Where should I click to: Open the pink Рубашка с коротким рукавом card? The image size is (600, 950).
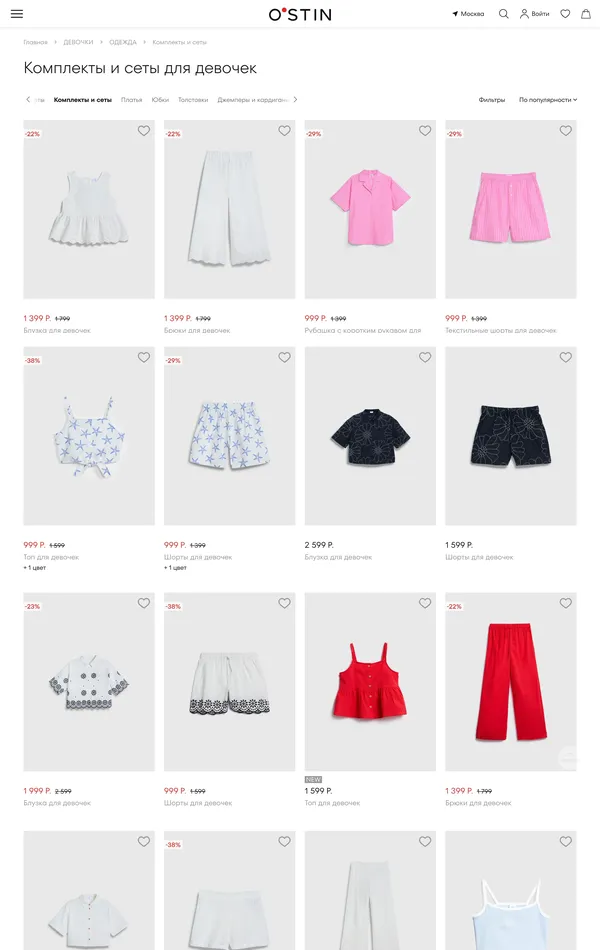tap(369, 210)
